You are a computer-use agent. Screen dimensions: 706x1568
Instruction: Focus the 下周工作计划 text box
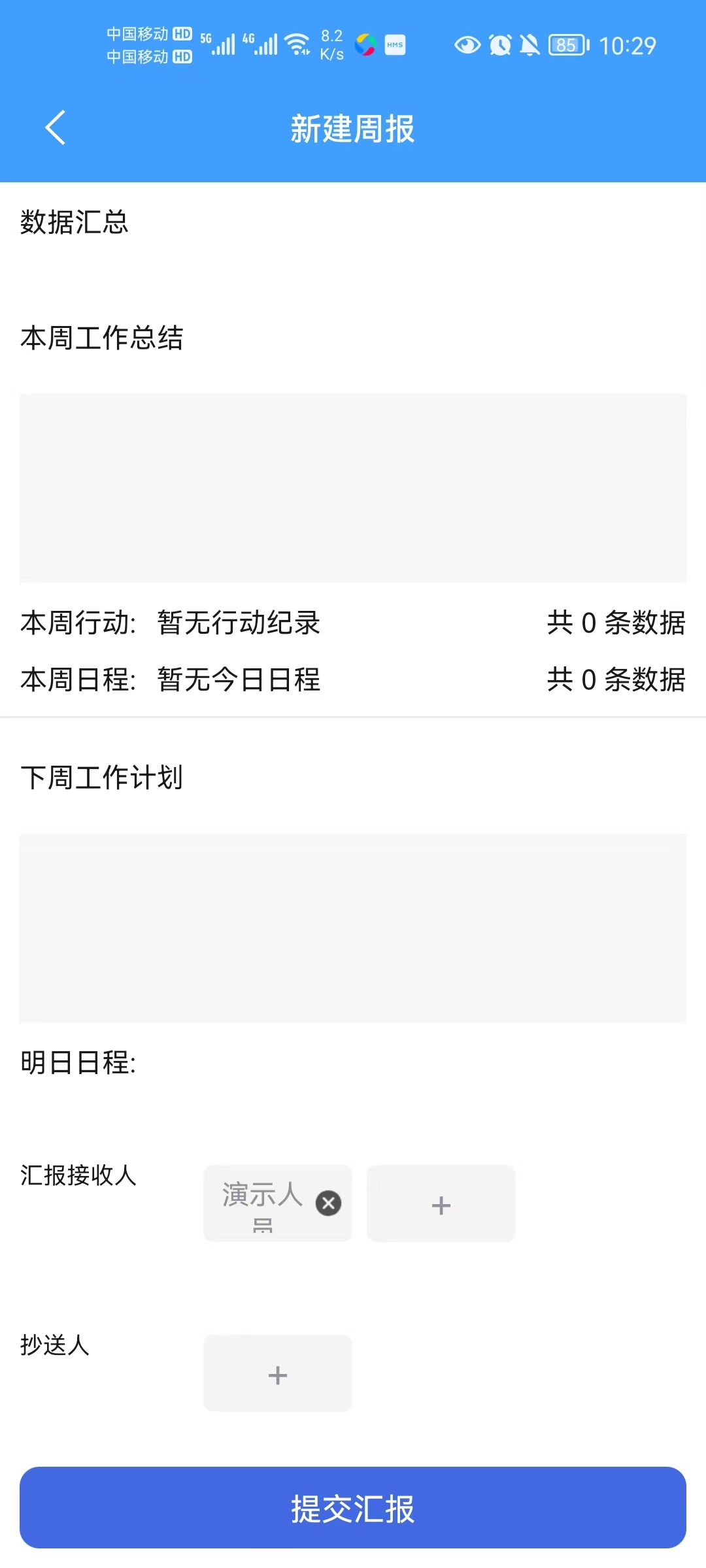[353, 928]
